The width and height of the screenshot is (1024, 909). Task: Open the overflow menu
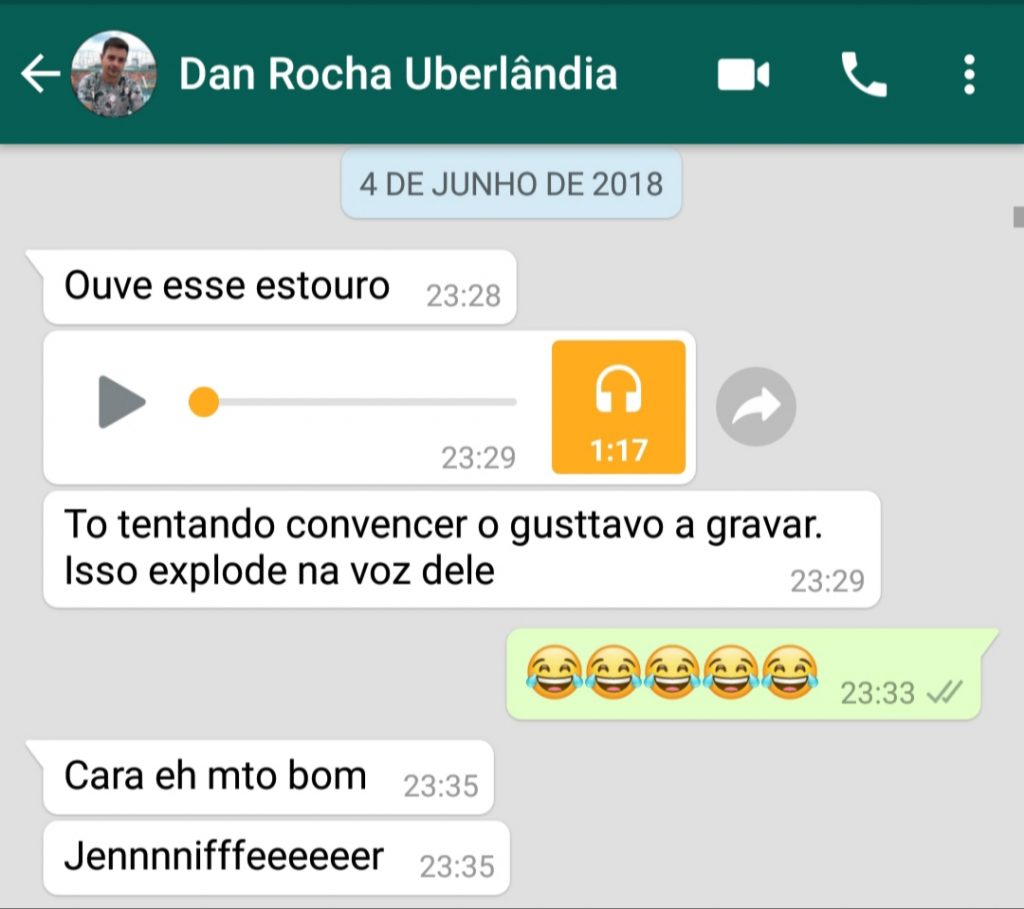(968, 75)
